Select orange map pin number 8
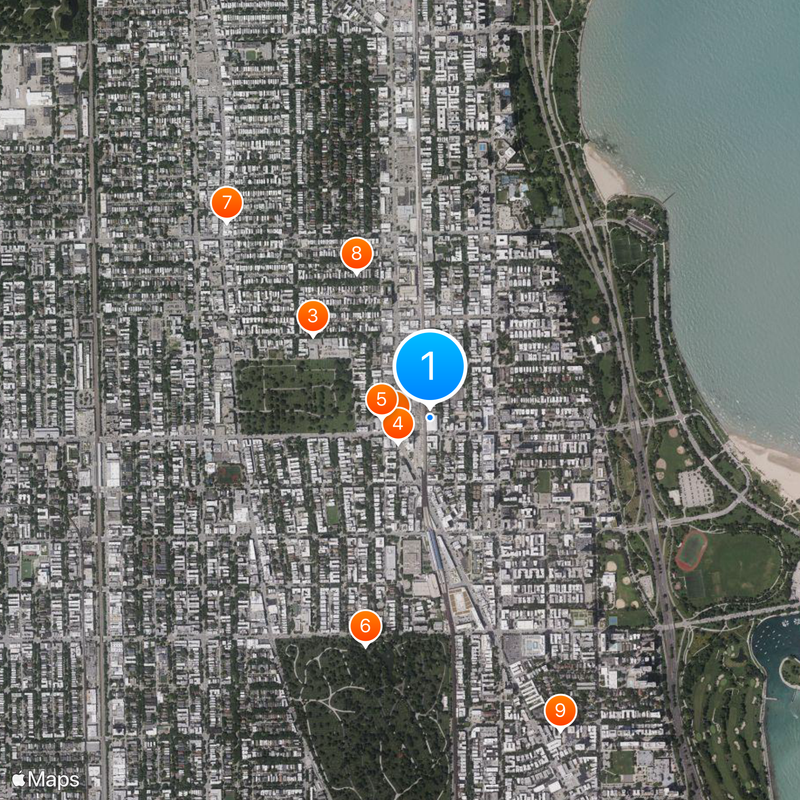 click(x=356, y=254)
